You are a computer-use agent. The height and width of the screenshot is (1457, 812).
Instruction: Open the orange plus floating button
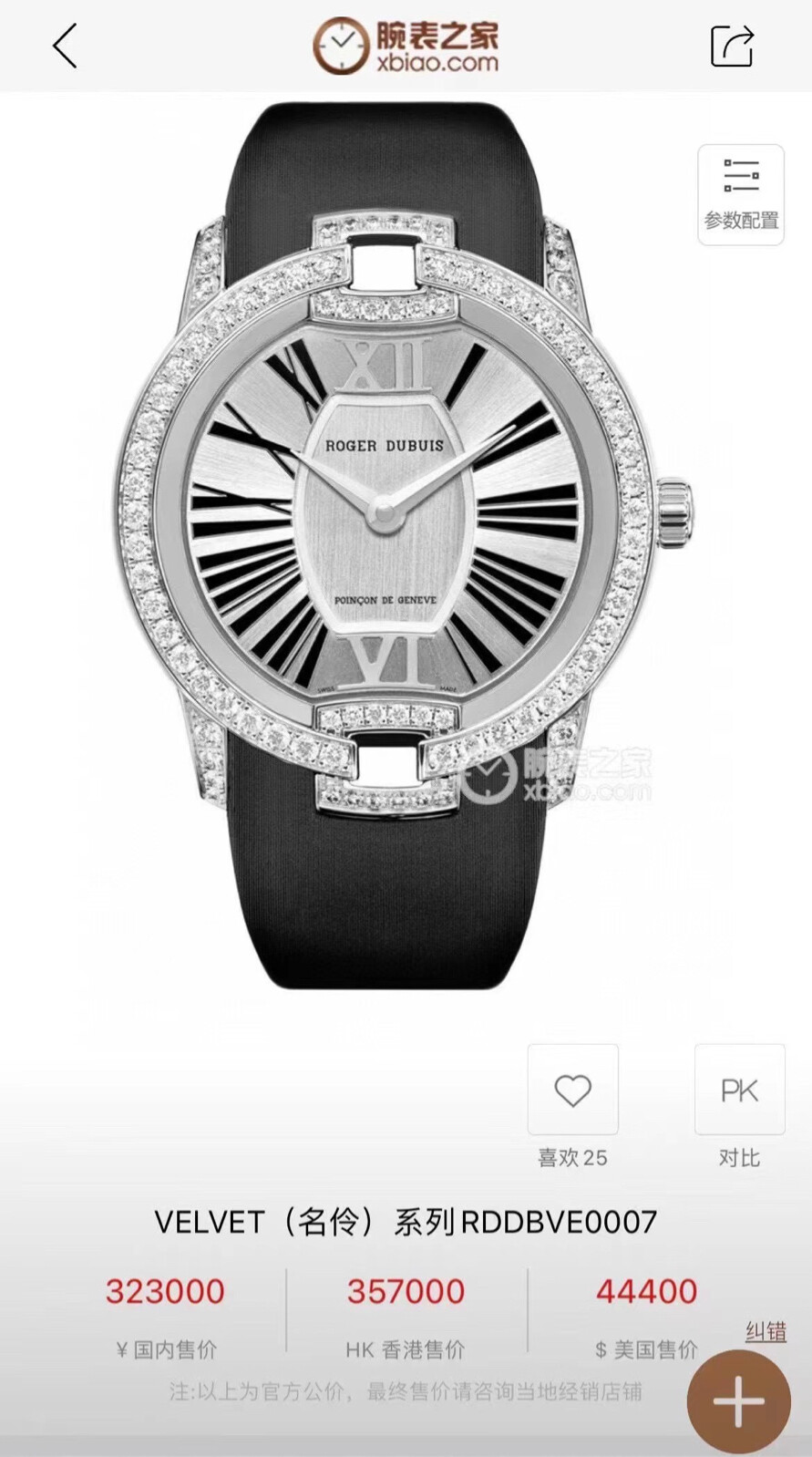[x=738, y=1401]
